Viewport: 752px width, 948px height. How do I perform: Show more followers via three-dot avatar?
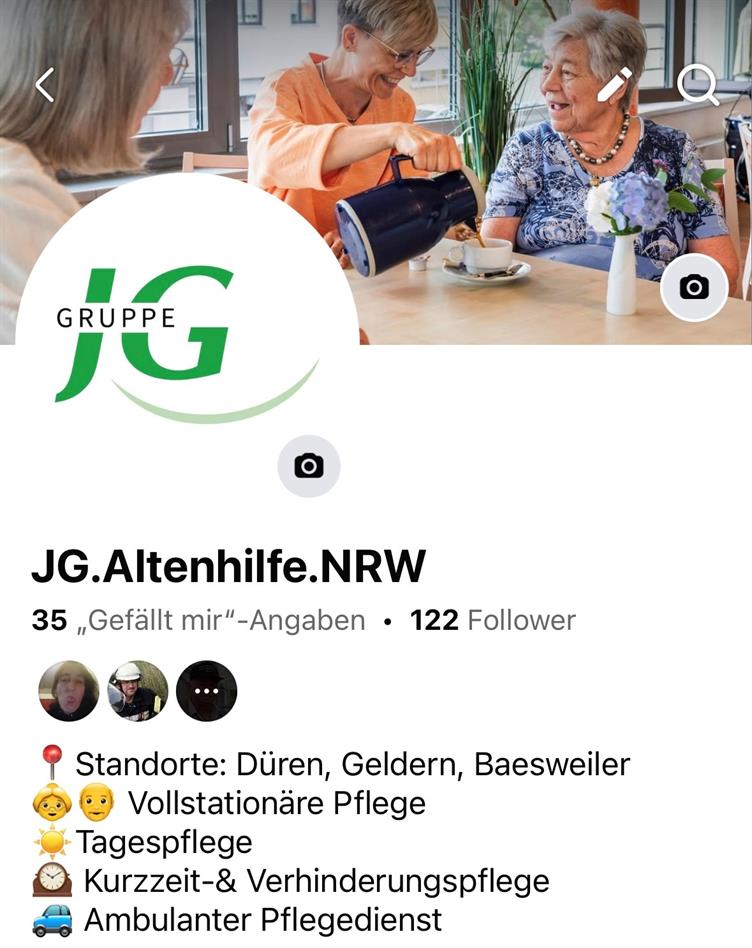pyautogui.click(x=207, y=691)
